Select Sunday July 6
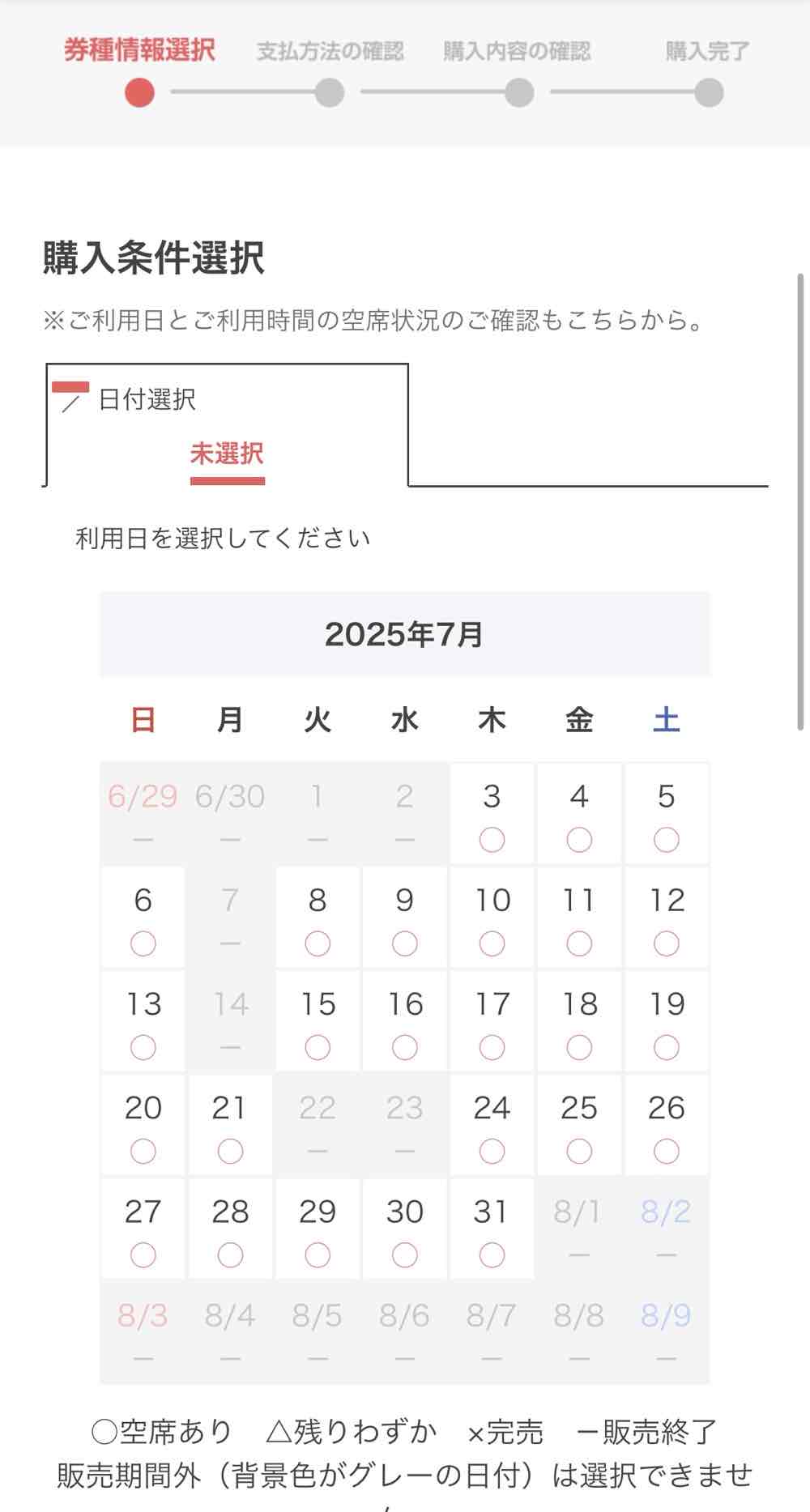The height and width of the screenshot is (1512, 810). pyautogui.click(x=143, y=918)
